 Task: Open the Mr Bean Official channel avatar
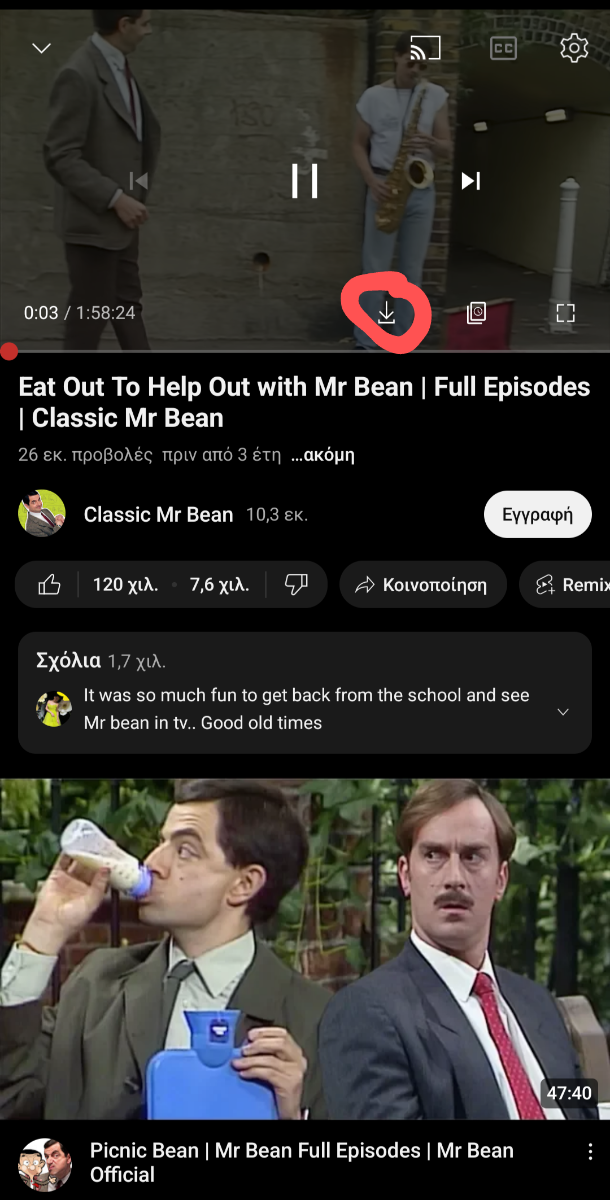tap(46, 1163)
